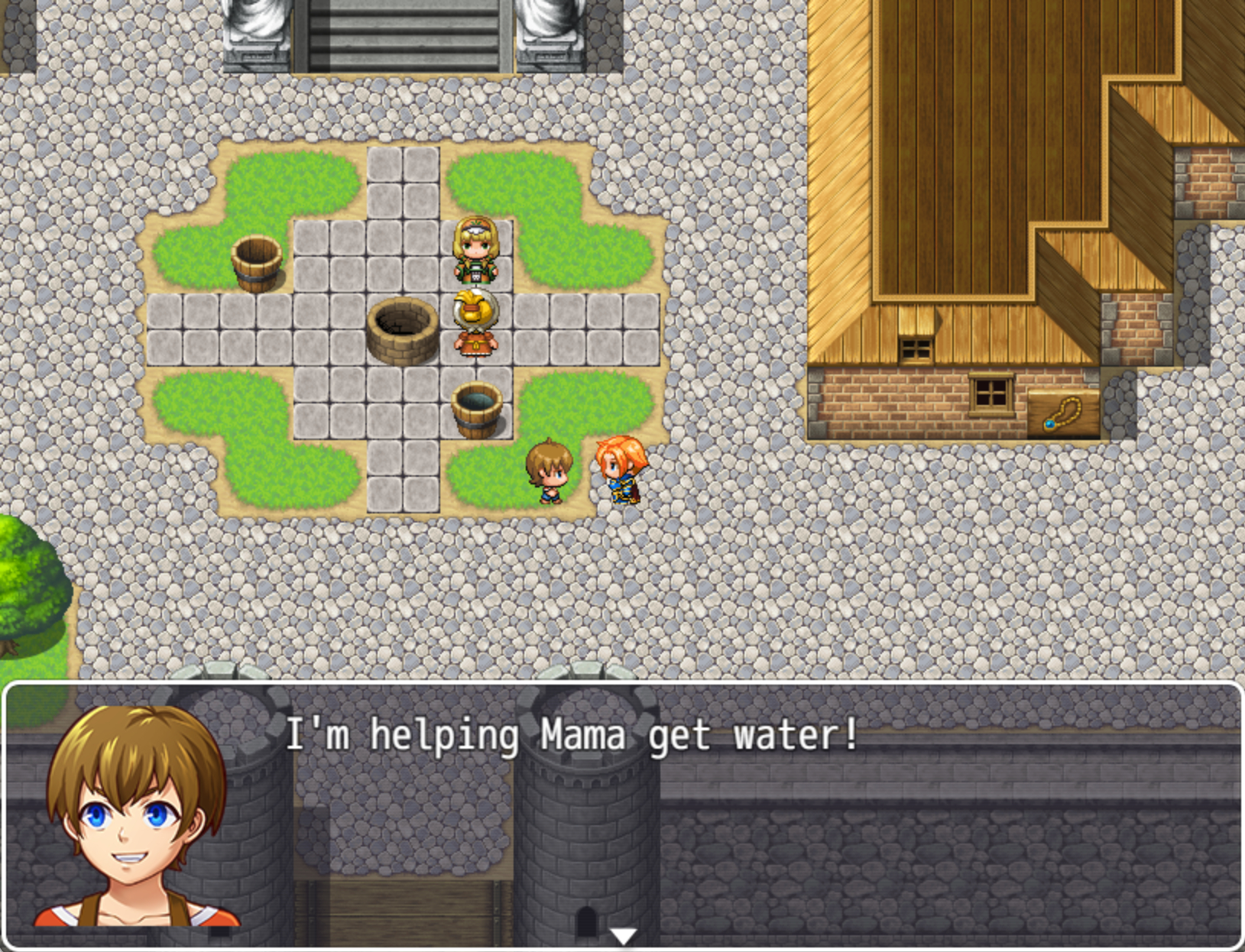The image size is (1245, 952).
Task: Advance the dialogue with the continue arrow
Action: pos(623,935)
